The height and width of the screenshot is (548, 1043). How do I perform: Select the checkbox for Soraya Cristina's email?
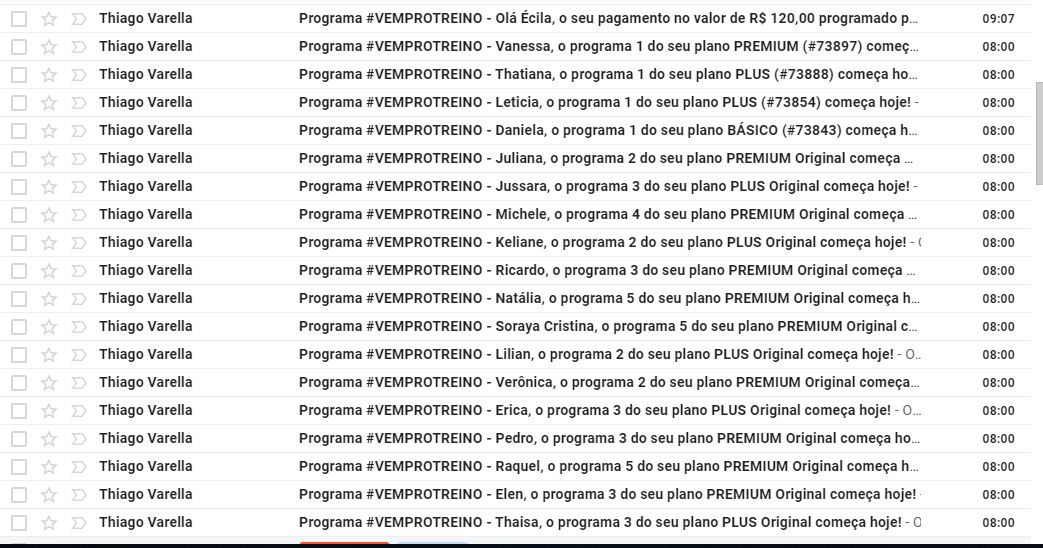(19, 326)
